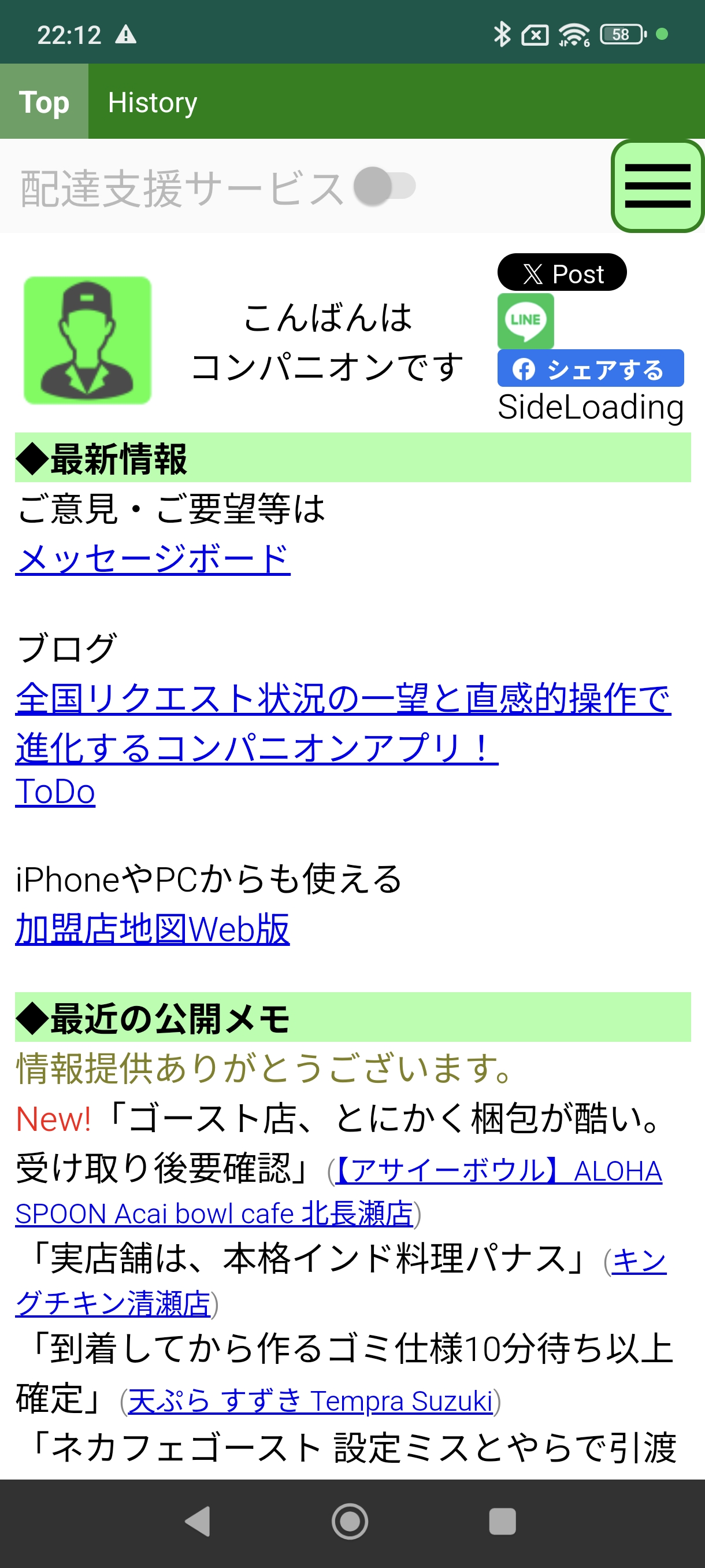Toggle the 配達支援サービス switch
The height and width of the screenshot is (1568, 705).
384,186
